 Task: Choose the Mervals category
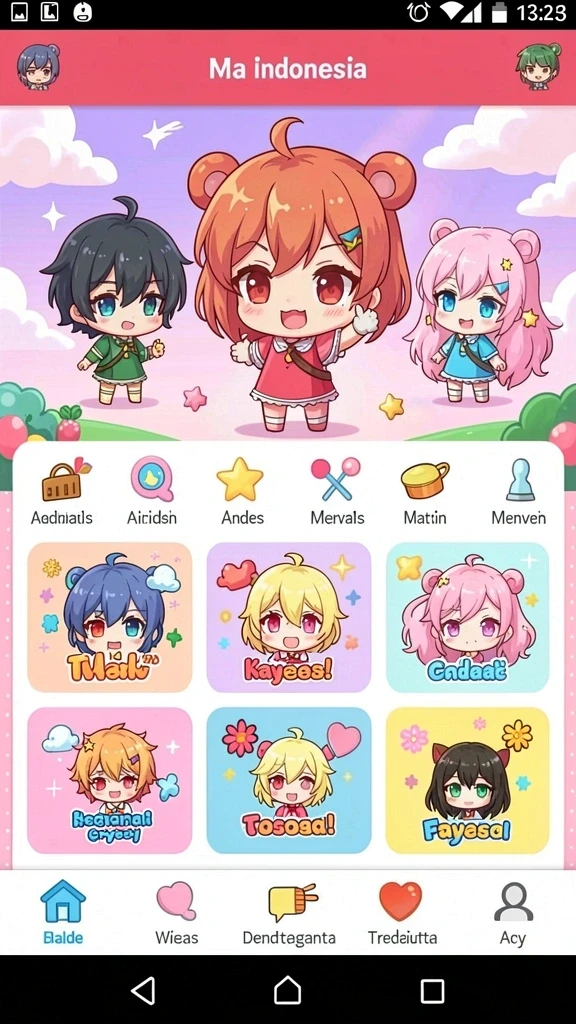coord(336,492)
